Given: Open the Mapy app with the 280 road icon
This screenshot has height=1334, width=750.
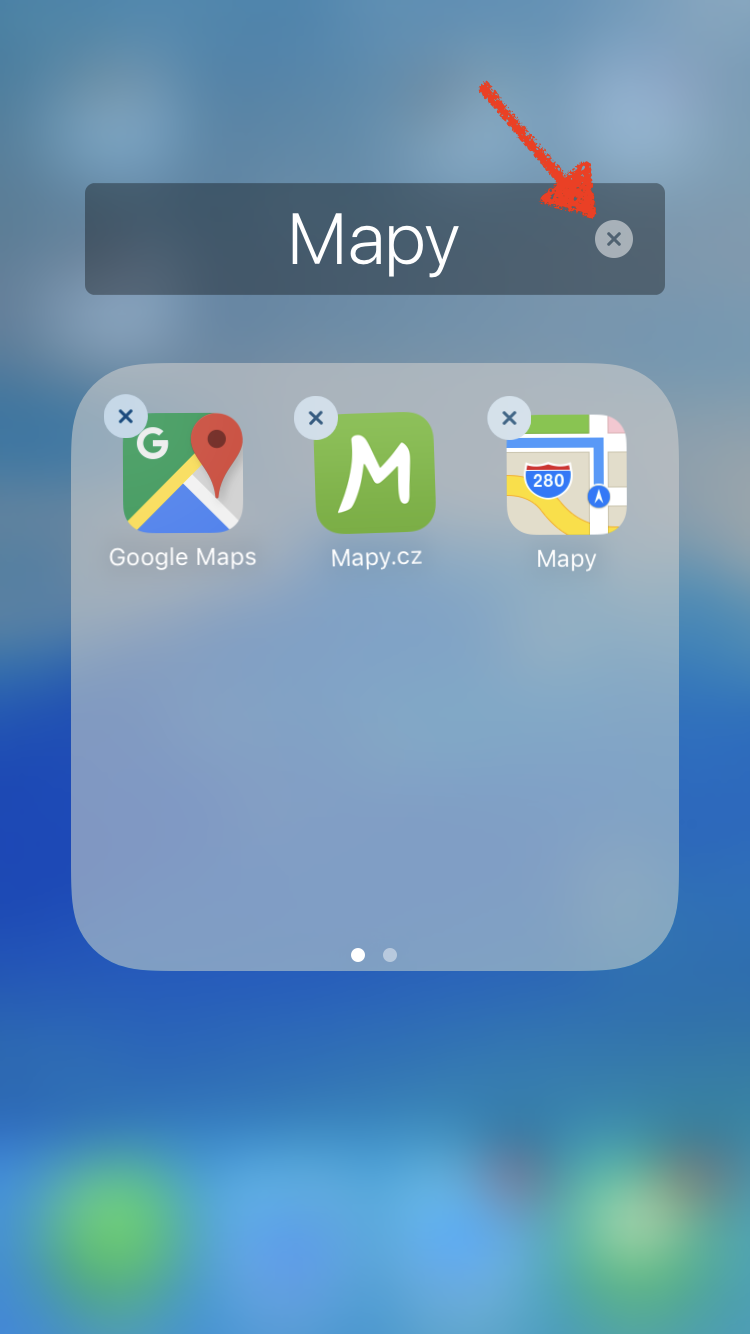Looking at the screenshot, I should pyautogui.click(x=567, y=475).
